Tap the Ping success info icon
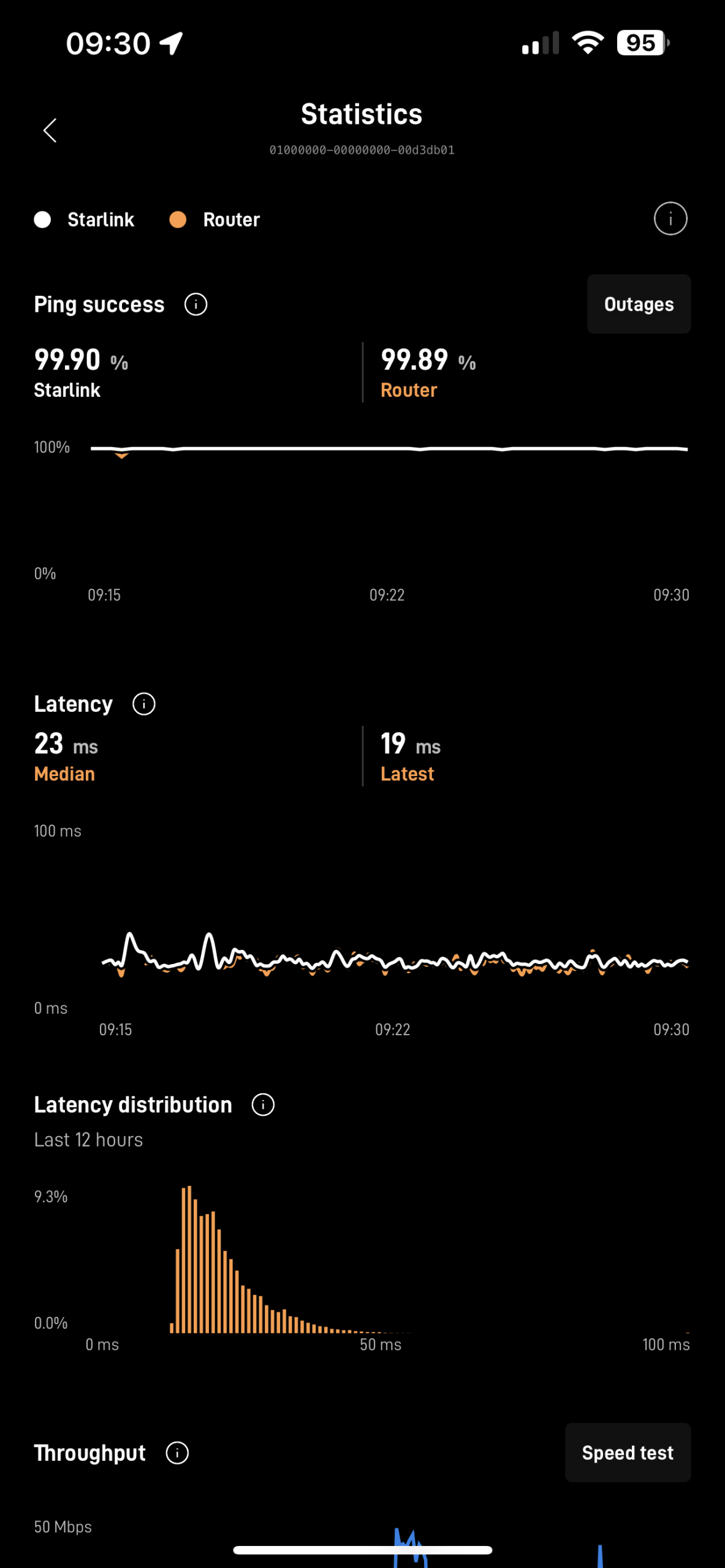Viewport: 725px width, 1568px height. click(196, 304)
